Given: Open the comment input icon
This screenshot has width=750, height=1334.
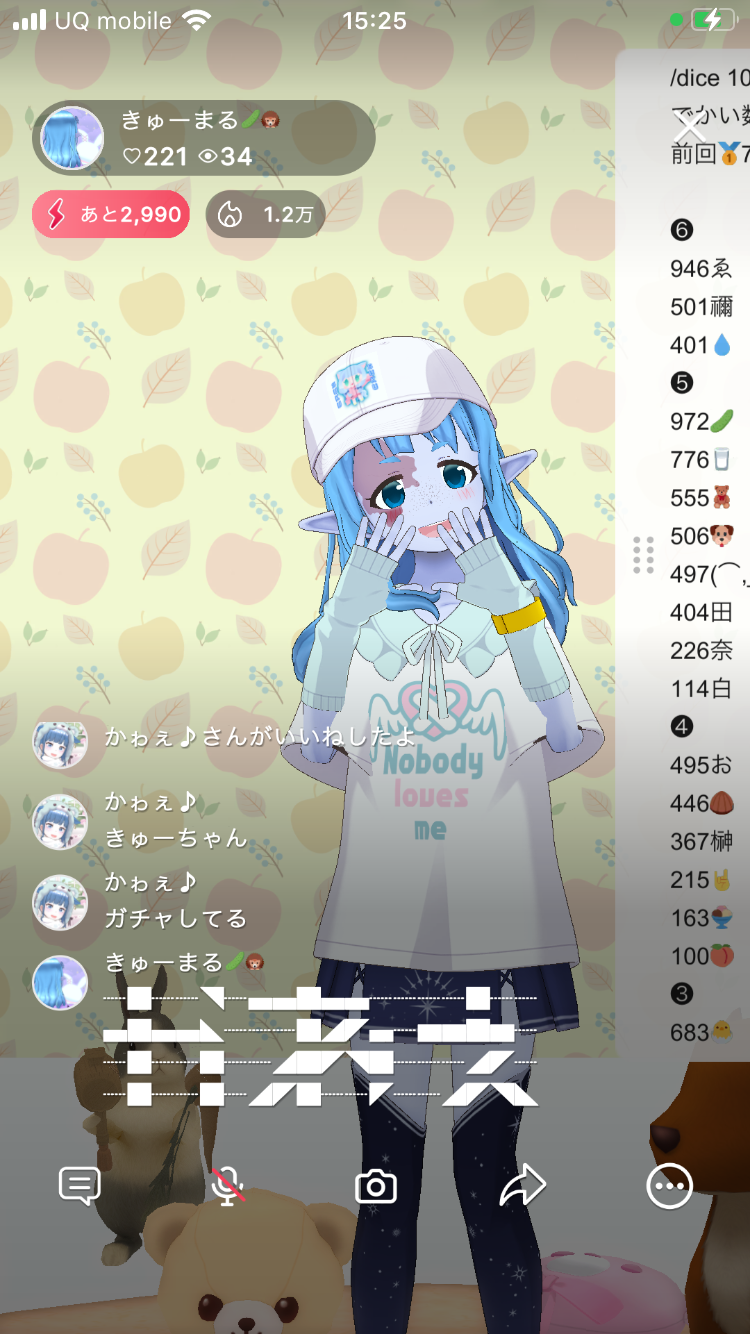Looking at the screenshot, I should 80,1186.
